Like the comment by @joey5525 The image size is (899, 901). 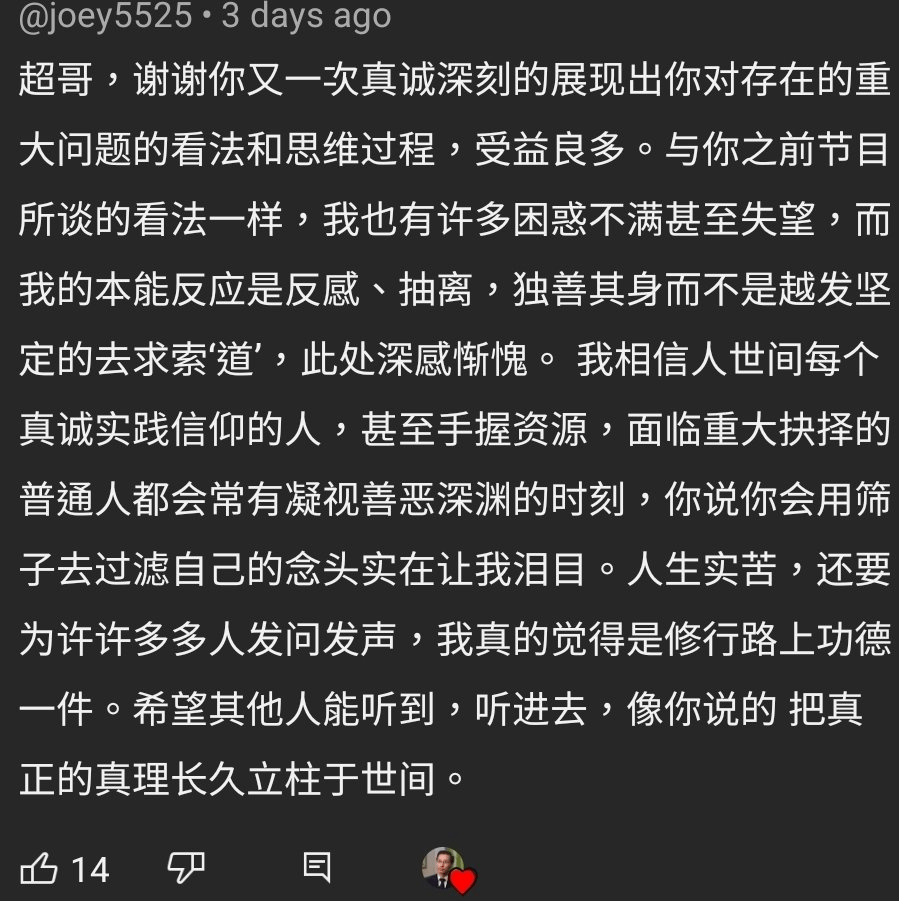[x=39, y=867]
